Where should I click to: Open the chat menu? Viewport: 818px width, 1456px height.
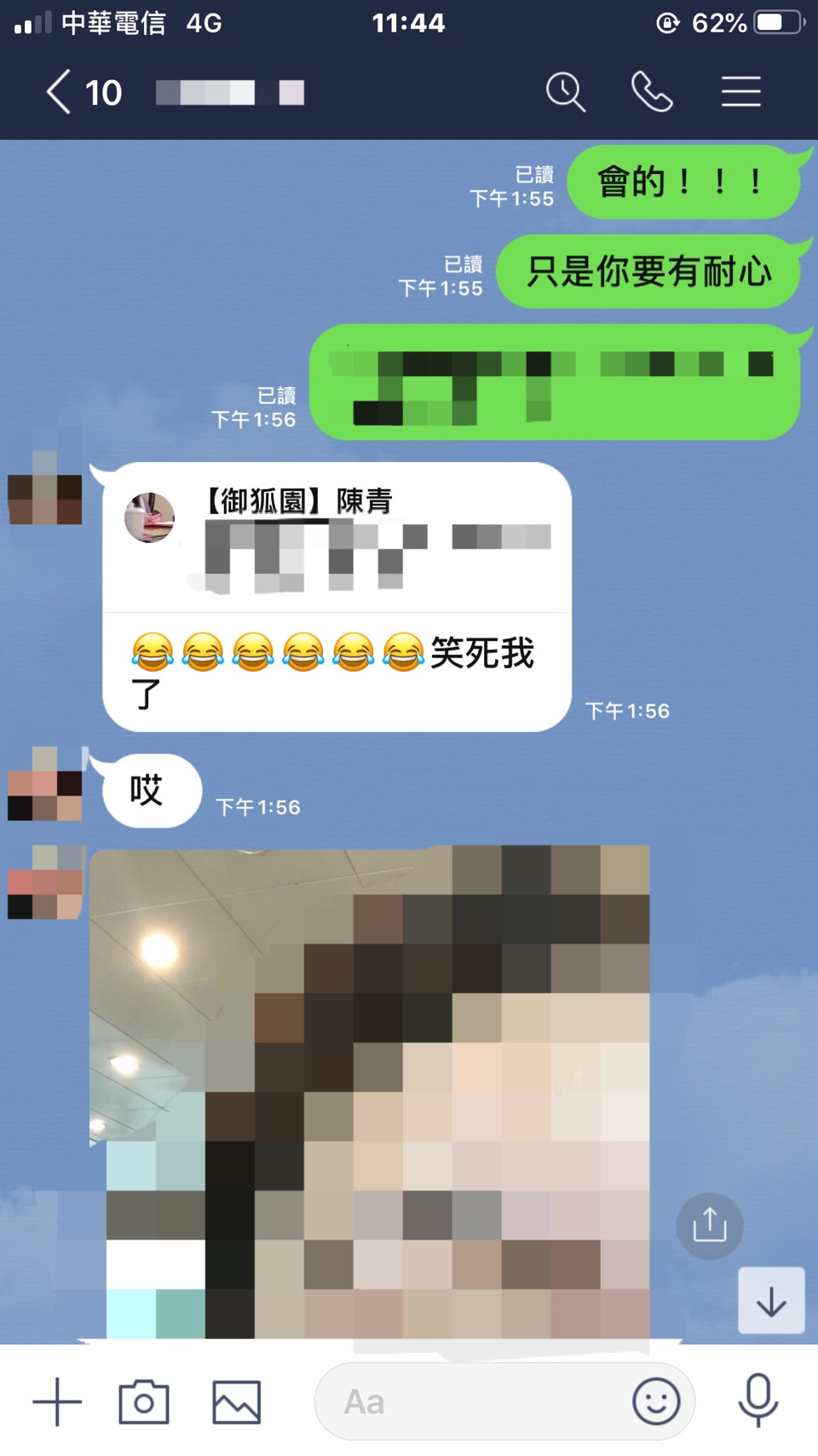(740, 92)
